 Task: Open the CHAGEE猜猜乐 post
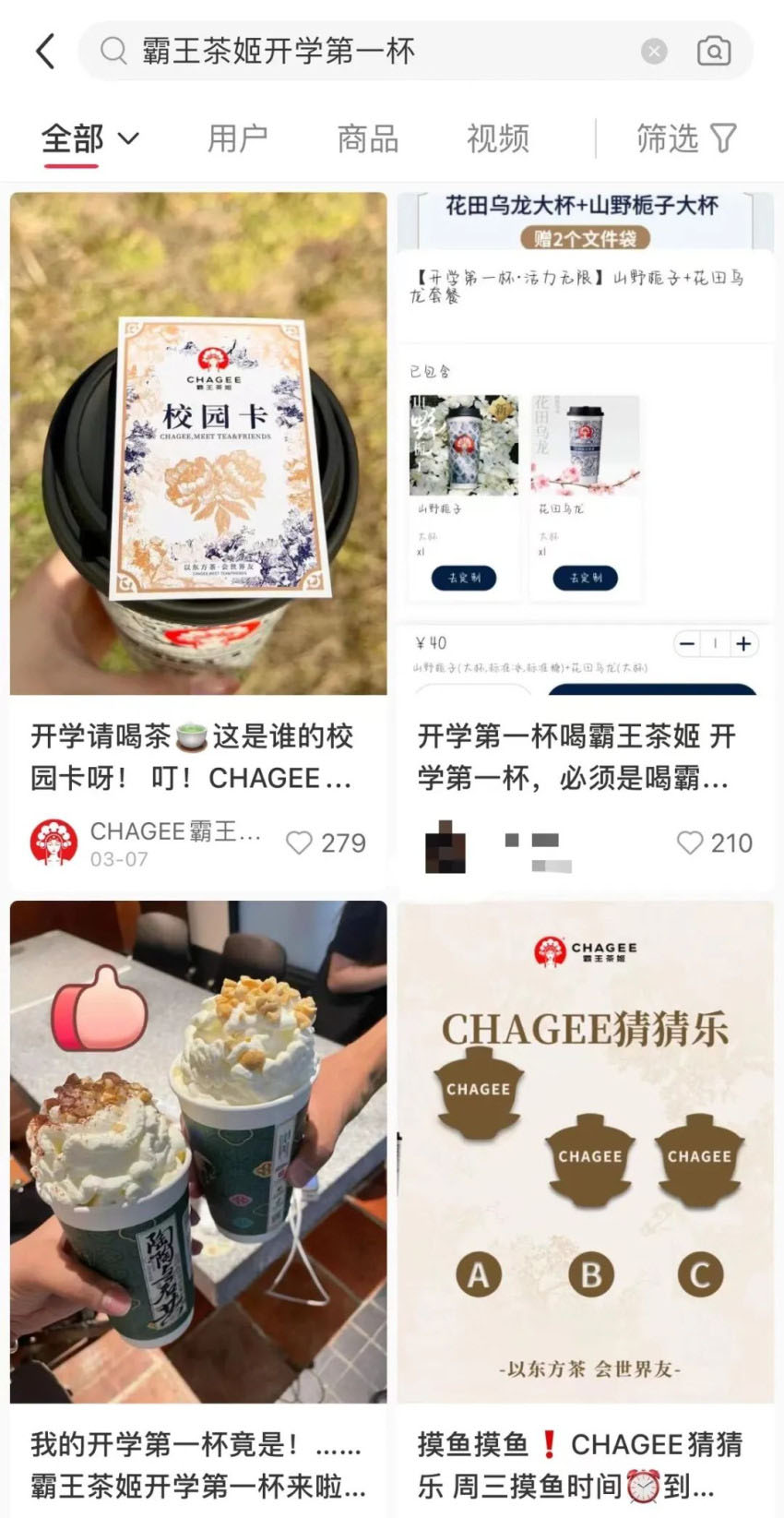coord(585,1153)
